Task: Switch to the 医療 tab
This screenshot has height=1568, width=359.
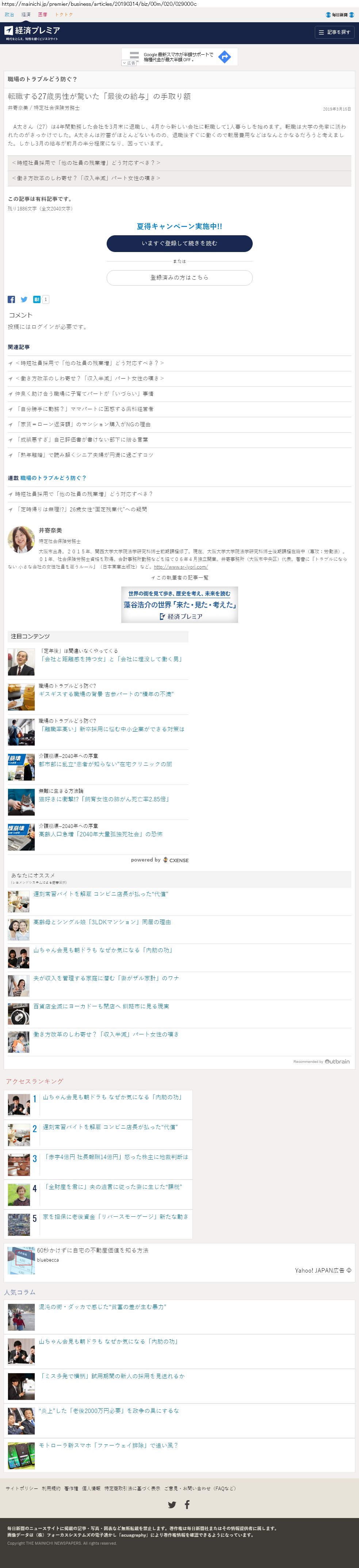Action: pyautogui.click(x=42, y=15)
